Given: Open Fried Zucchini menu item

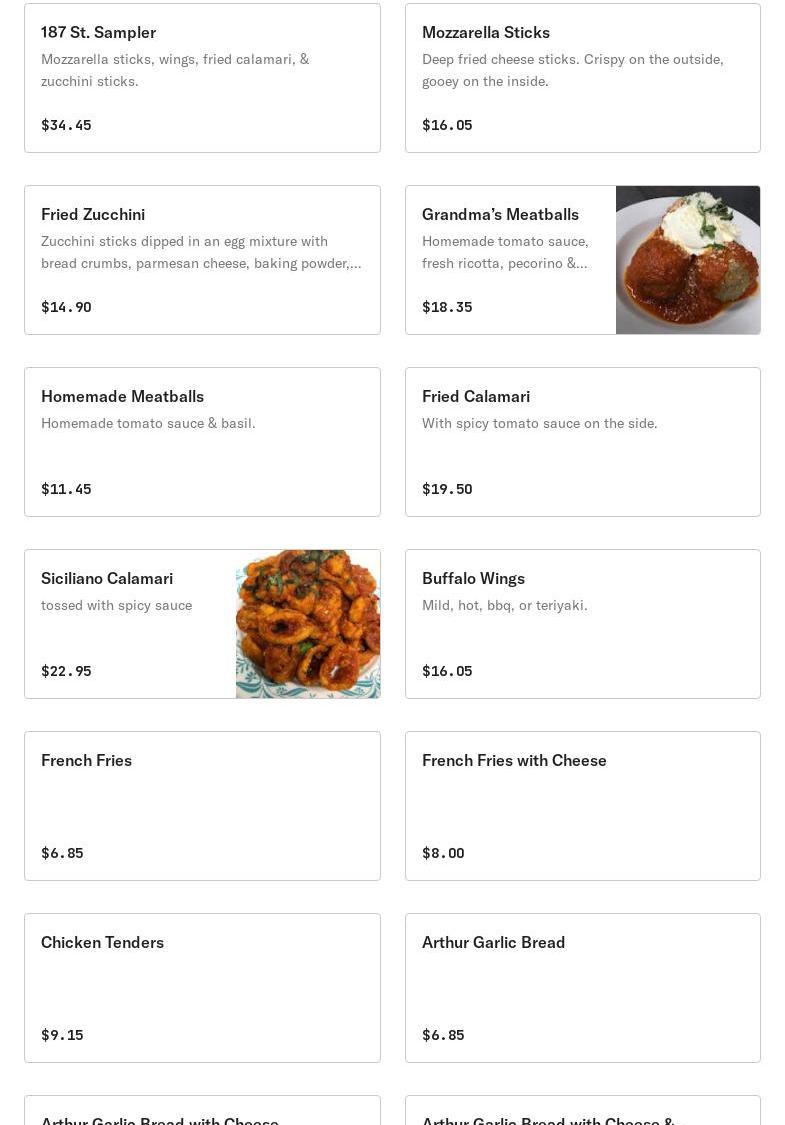Looking at the screenshot, I should [x=202, y=260].
